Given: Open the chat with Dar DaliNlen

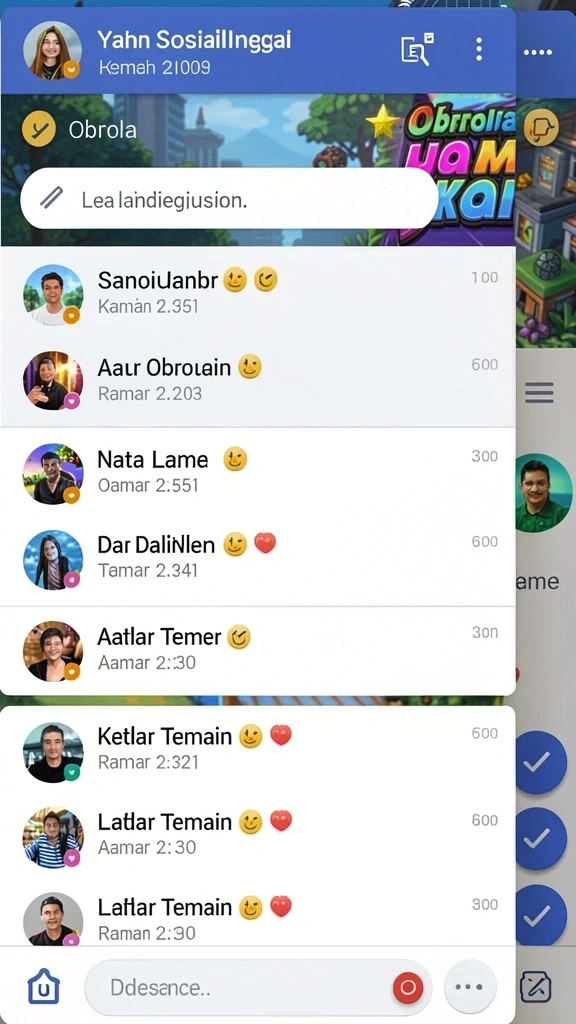Looking at the screenshot, I should [x=258, y=558].
